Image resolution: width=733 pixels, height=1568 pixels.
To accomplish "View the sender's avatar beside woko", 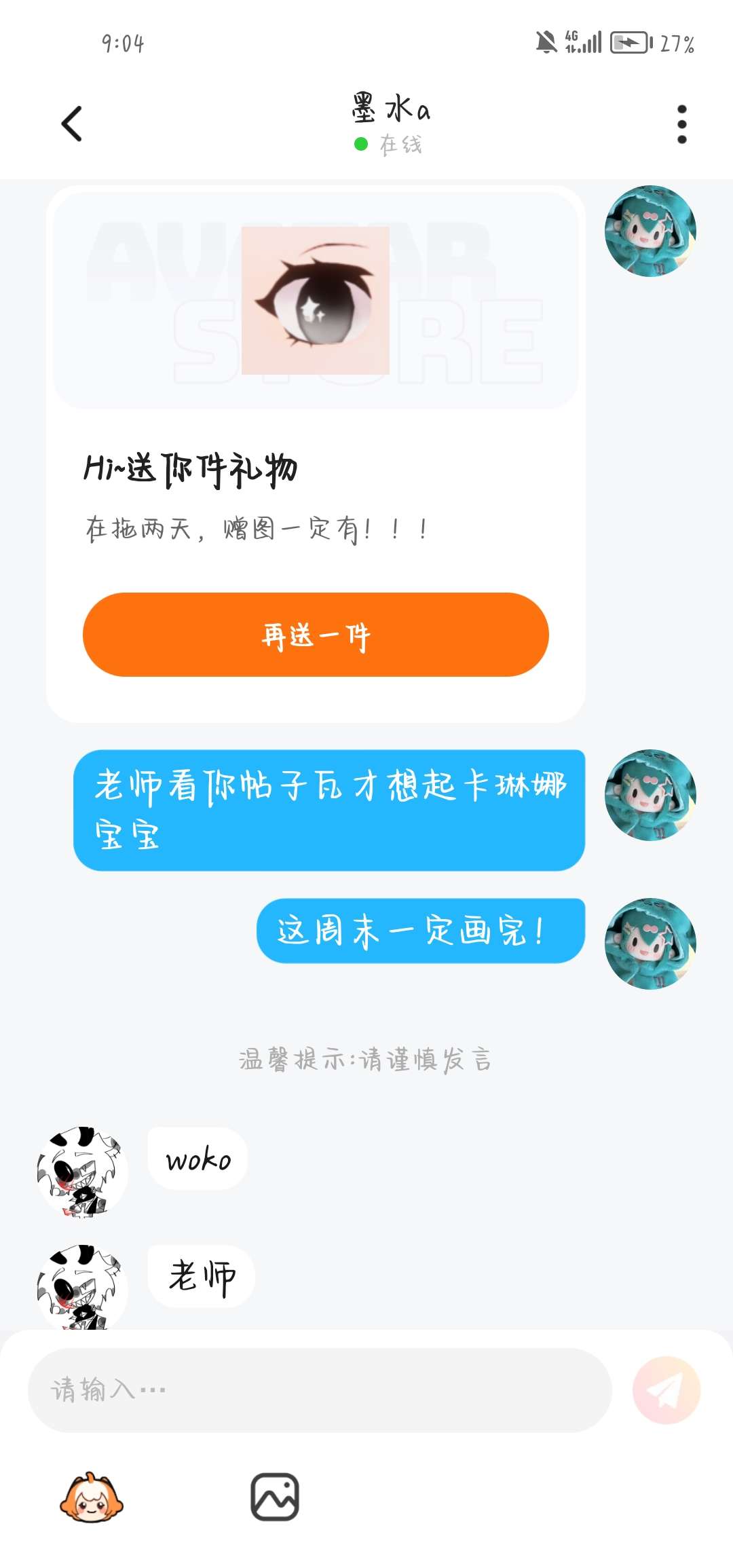I will pos(82,1172).
